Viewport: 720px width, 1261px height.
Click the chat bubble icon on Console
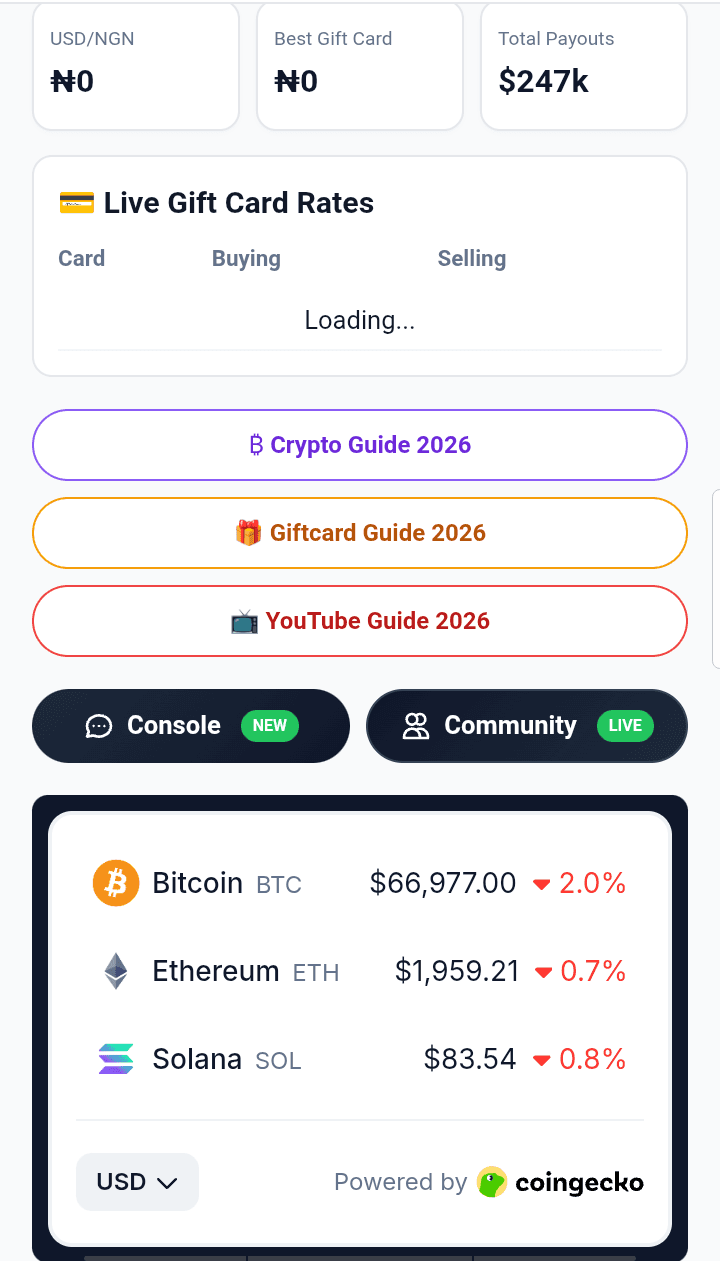click(x=99, y=725)
